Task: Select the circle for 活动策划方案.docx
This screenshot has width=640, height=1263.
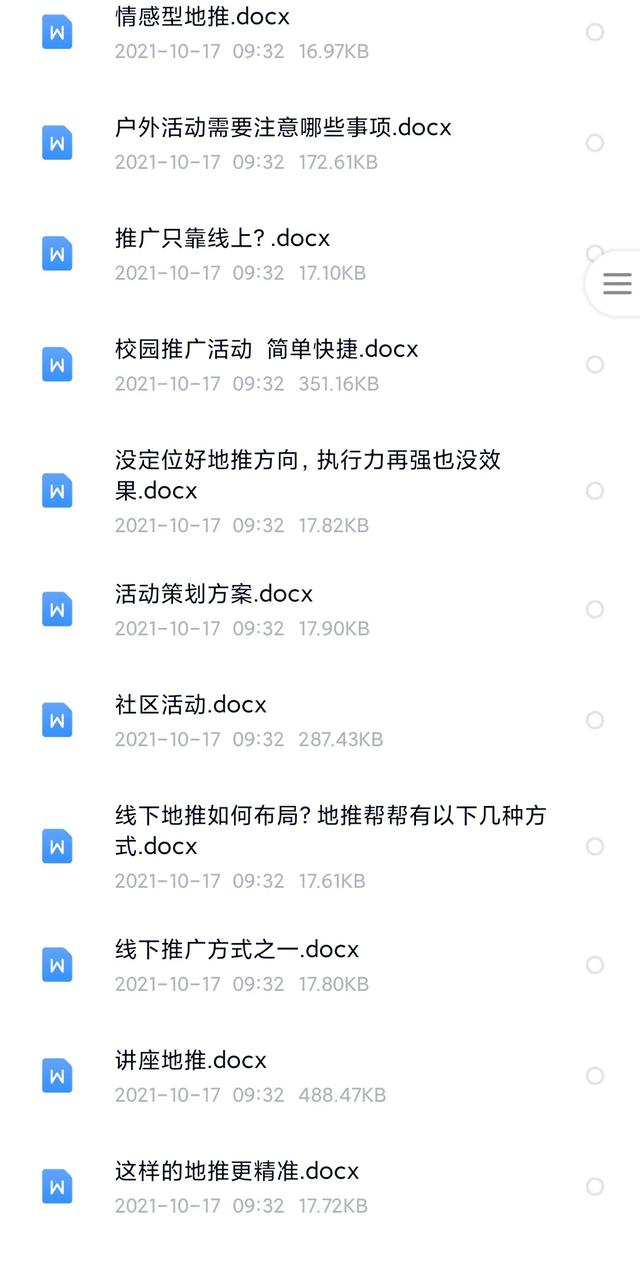Action: tap(595, 609)
